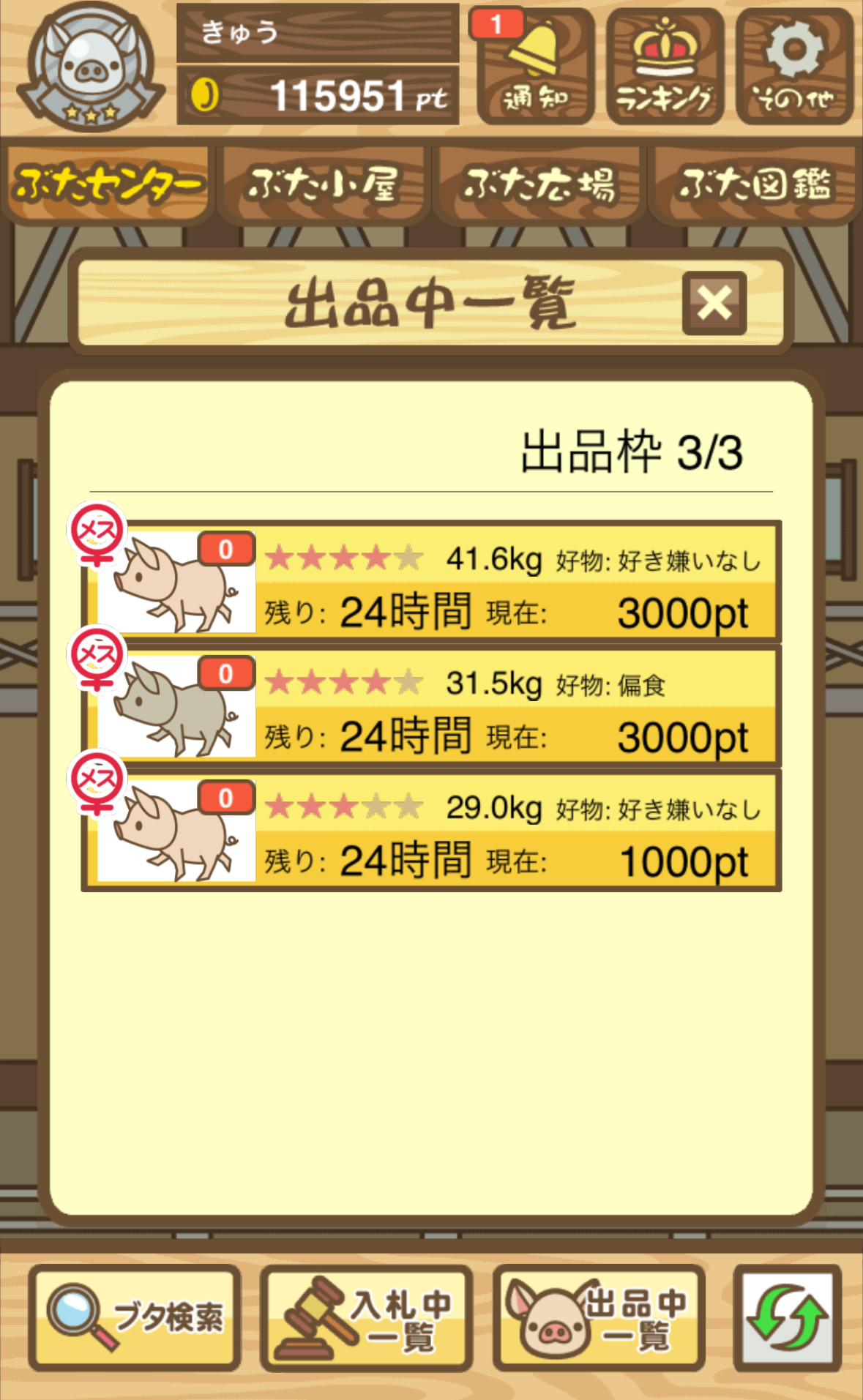Tap the ブタ検索 button
The width and height of the screenshot is (863, 1400).
(x=135, y=1317)
